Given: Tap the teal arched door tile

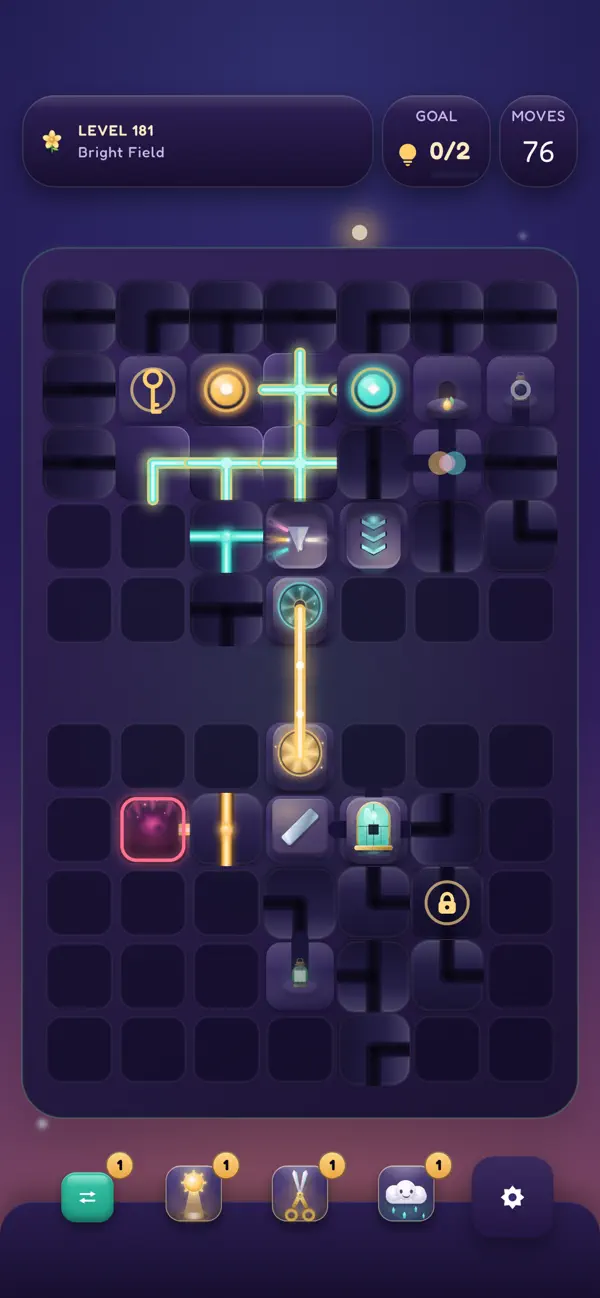Looking at the screenshot, I should pyautogui.click(x=373, y=830).
